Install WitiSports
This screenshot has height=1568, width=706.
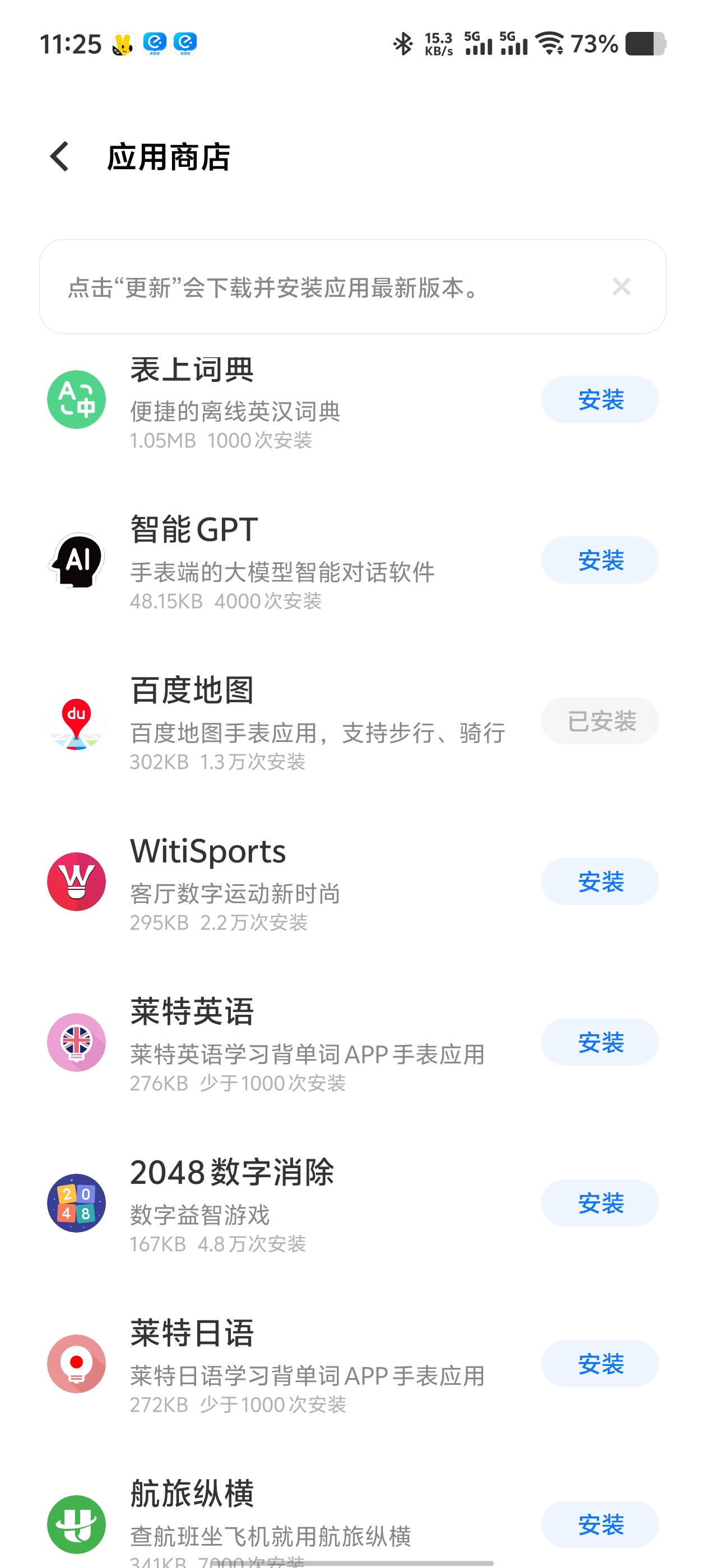click(x=600, y=881)
